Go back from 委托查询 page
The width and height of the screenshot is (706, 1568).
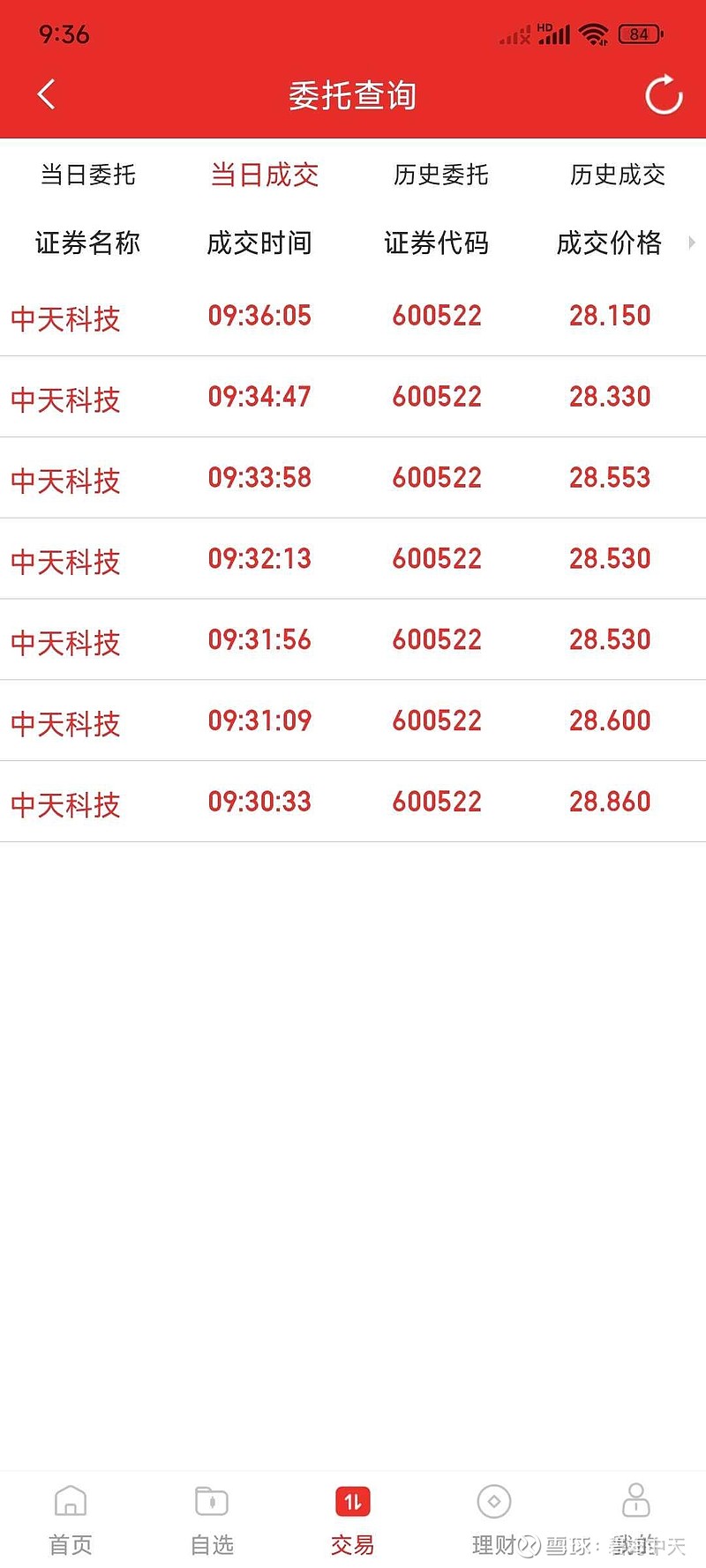click(47, 94)
